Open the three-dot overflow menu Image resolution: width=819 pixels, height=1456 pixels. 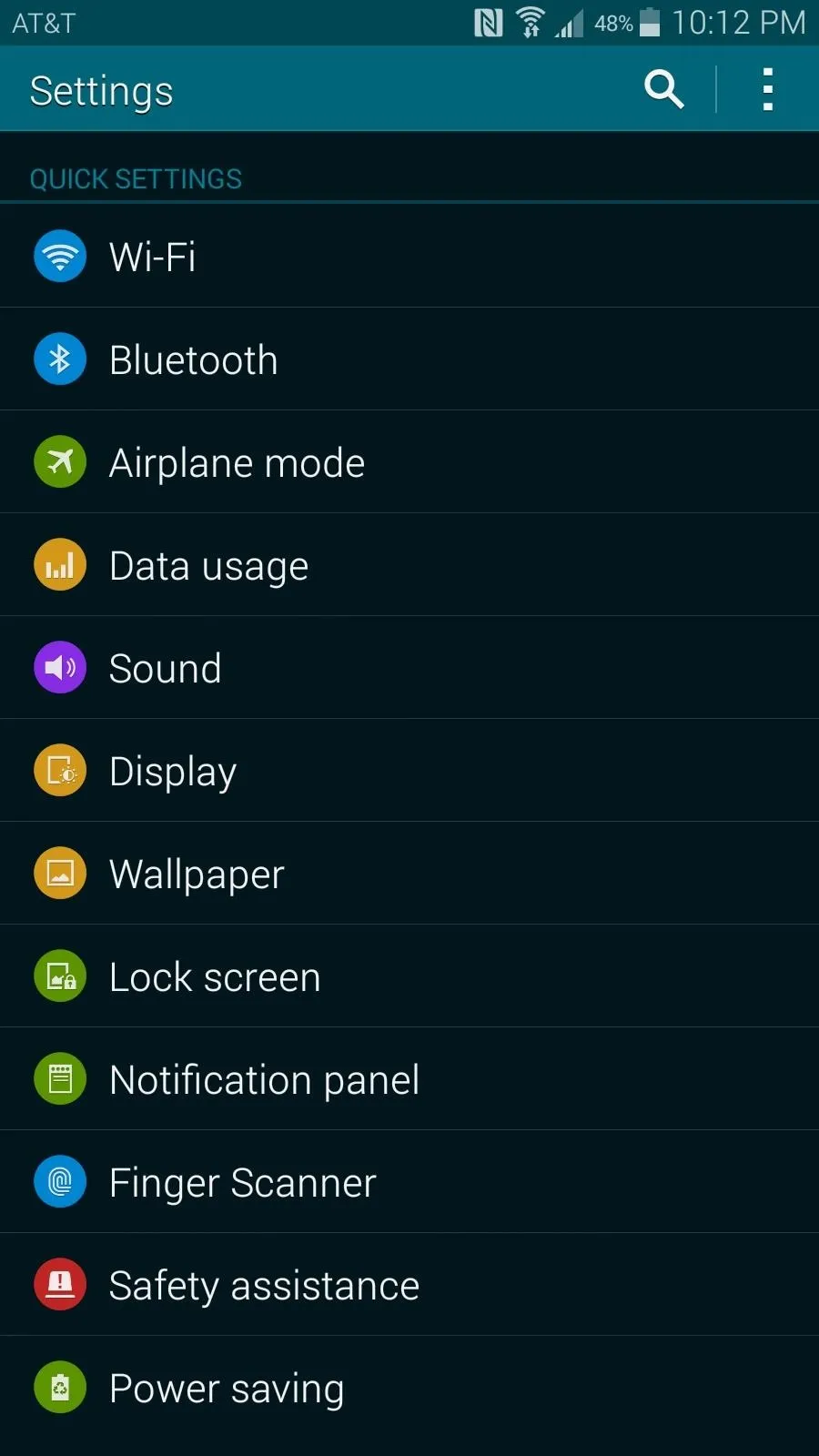pos(768,89)
